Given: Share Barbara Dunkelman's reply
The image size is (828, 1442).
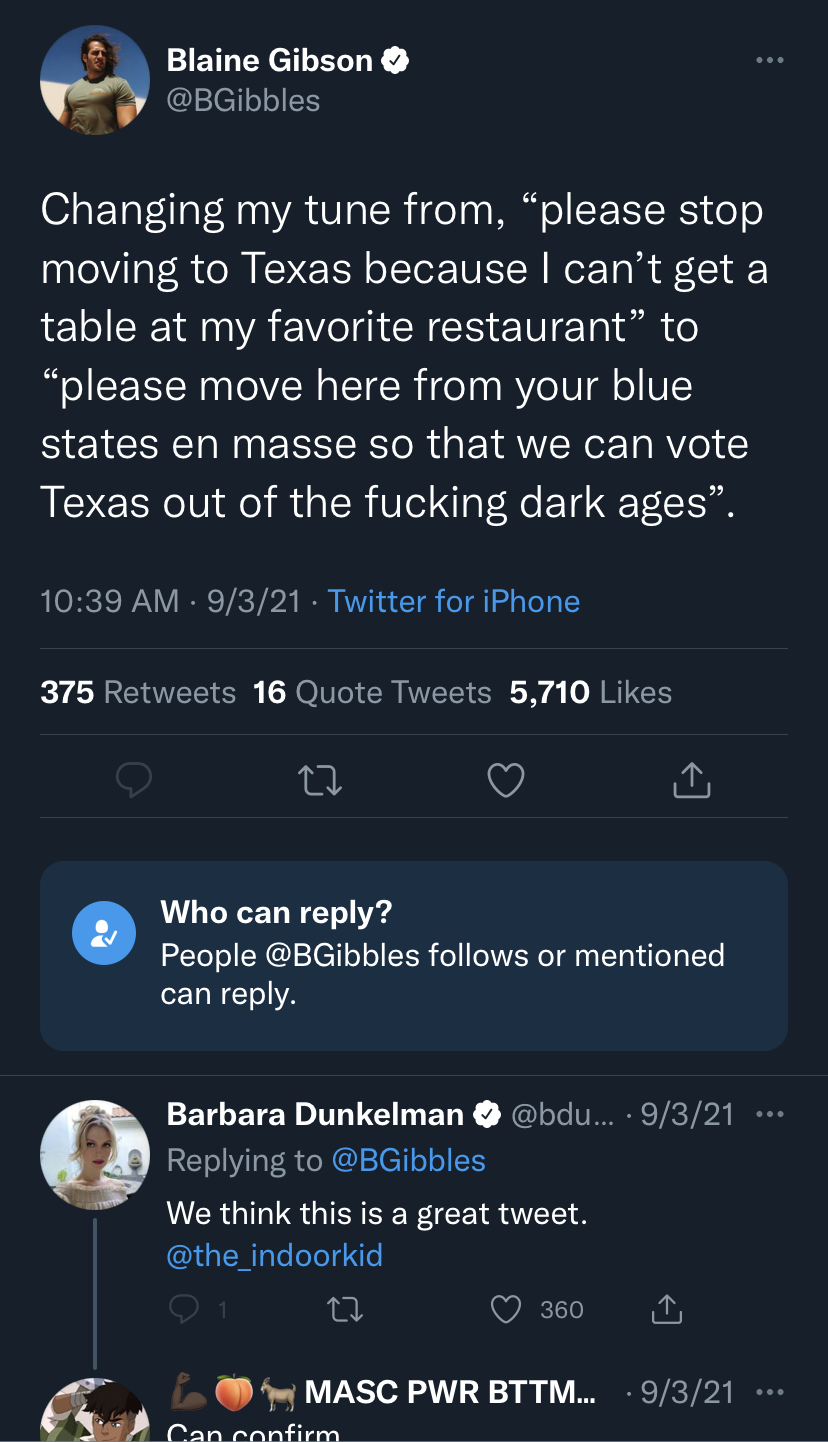Looking at the screenshot, I should pos(666,1310).
